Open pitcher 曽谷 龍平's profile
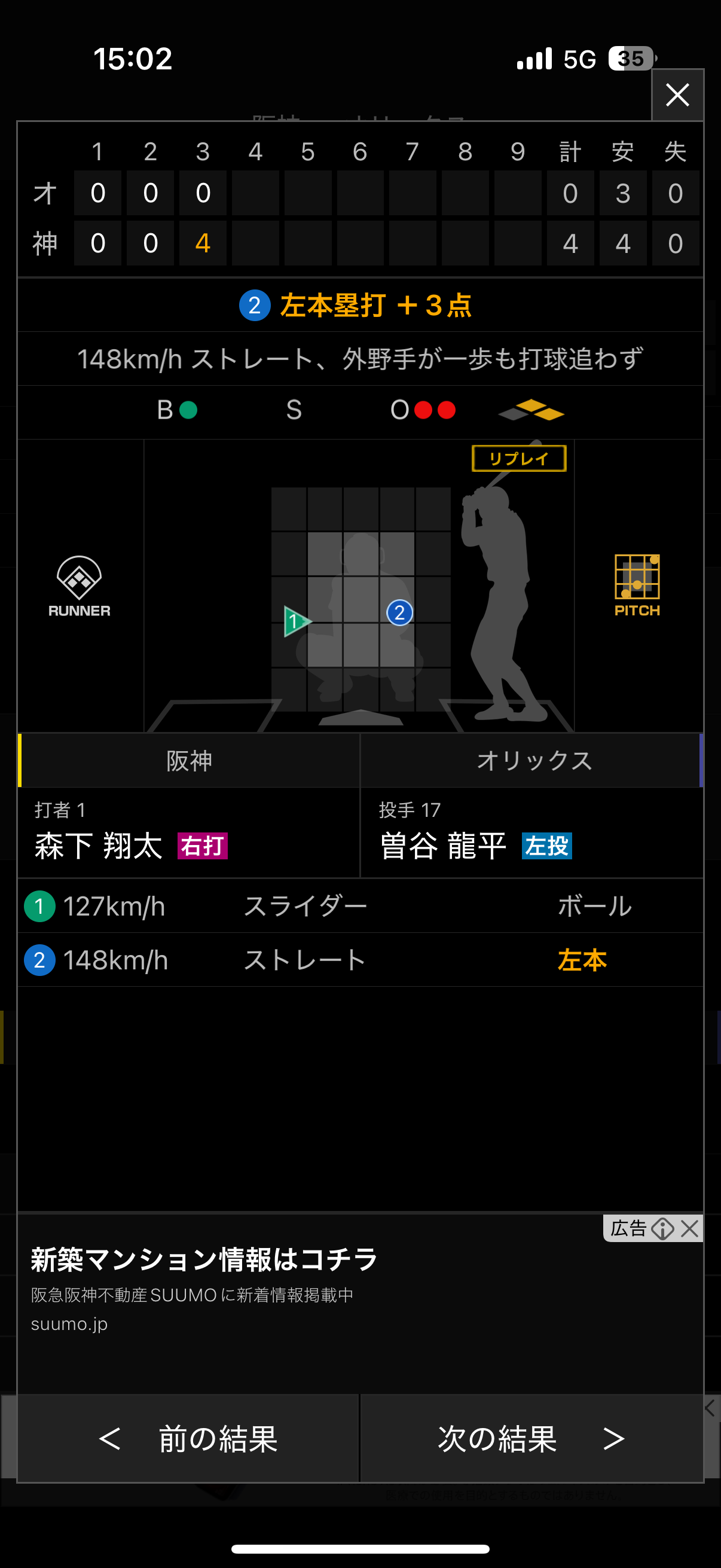 click(x=443, y=846)
